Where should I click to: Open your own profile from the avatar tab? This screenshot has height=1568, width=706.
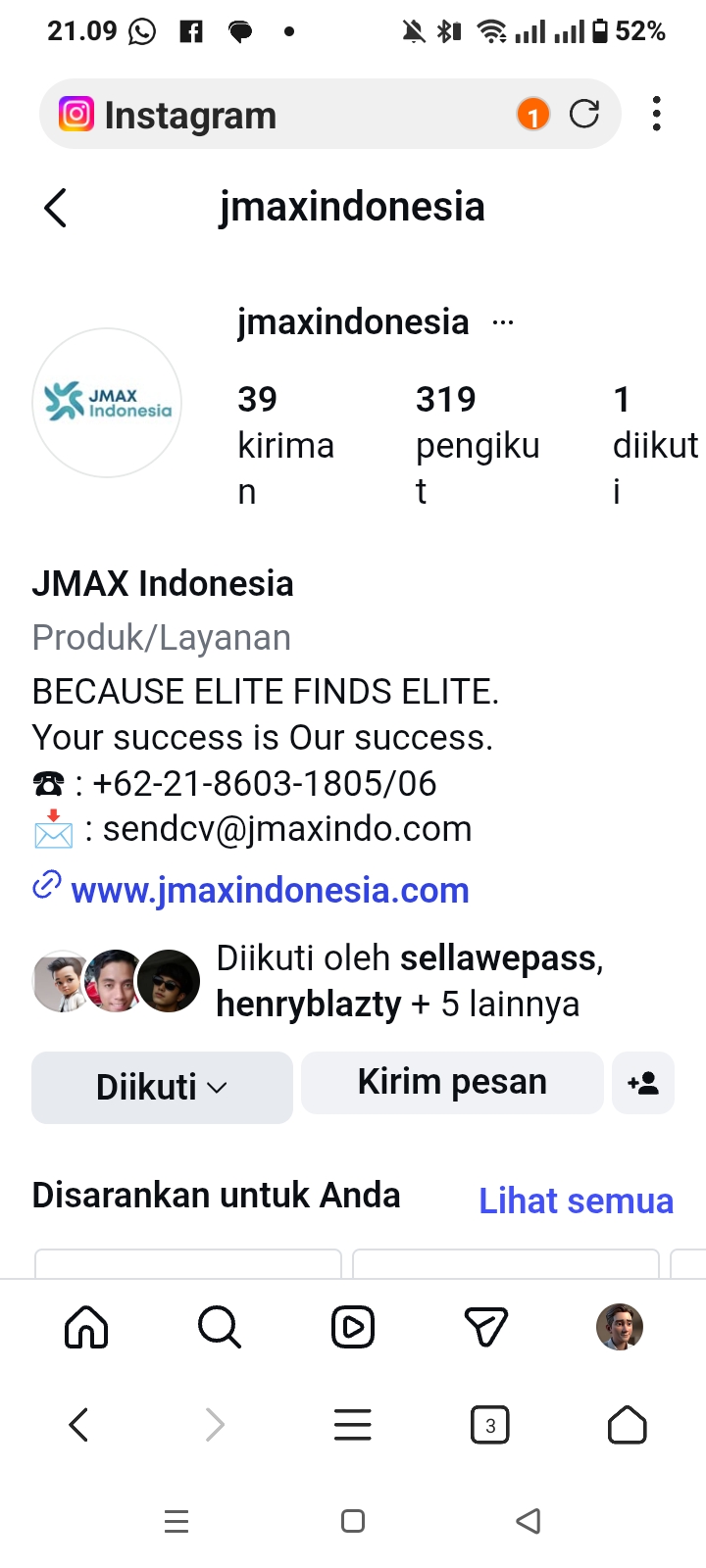[x=620, y=1328]
